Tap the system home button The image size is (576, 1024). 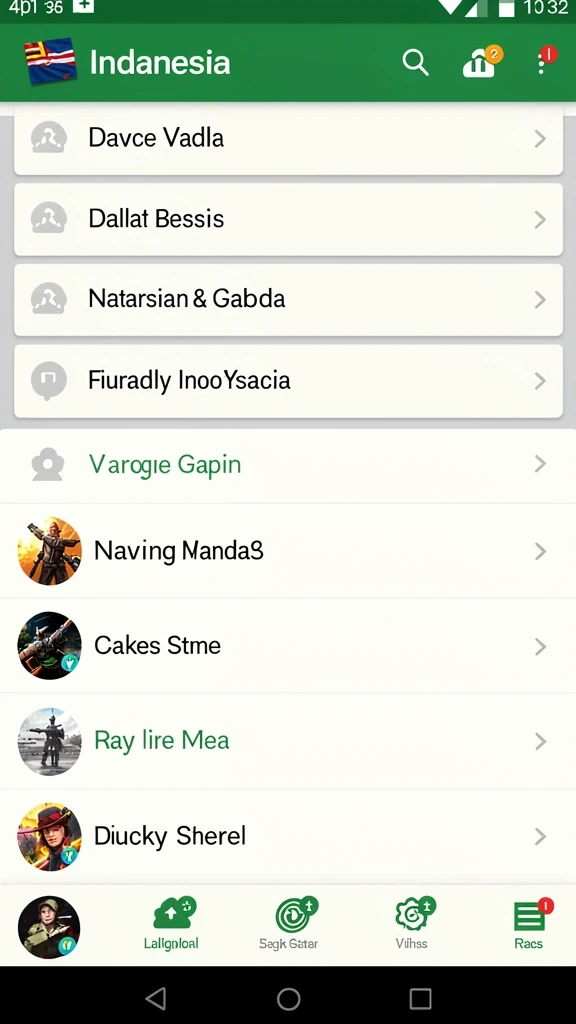[288, 998]
